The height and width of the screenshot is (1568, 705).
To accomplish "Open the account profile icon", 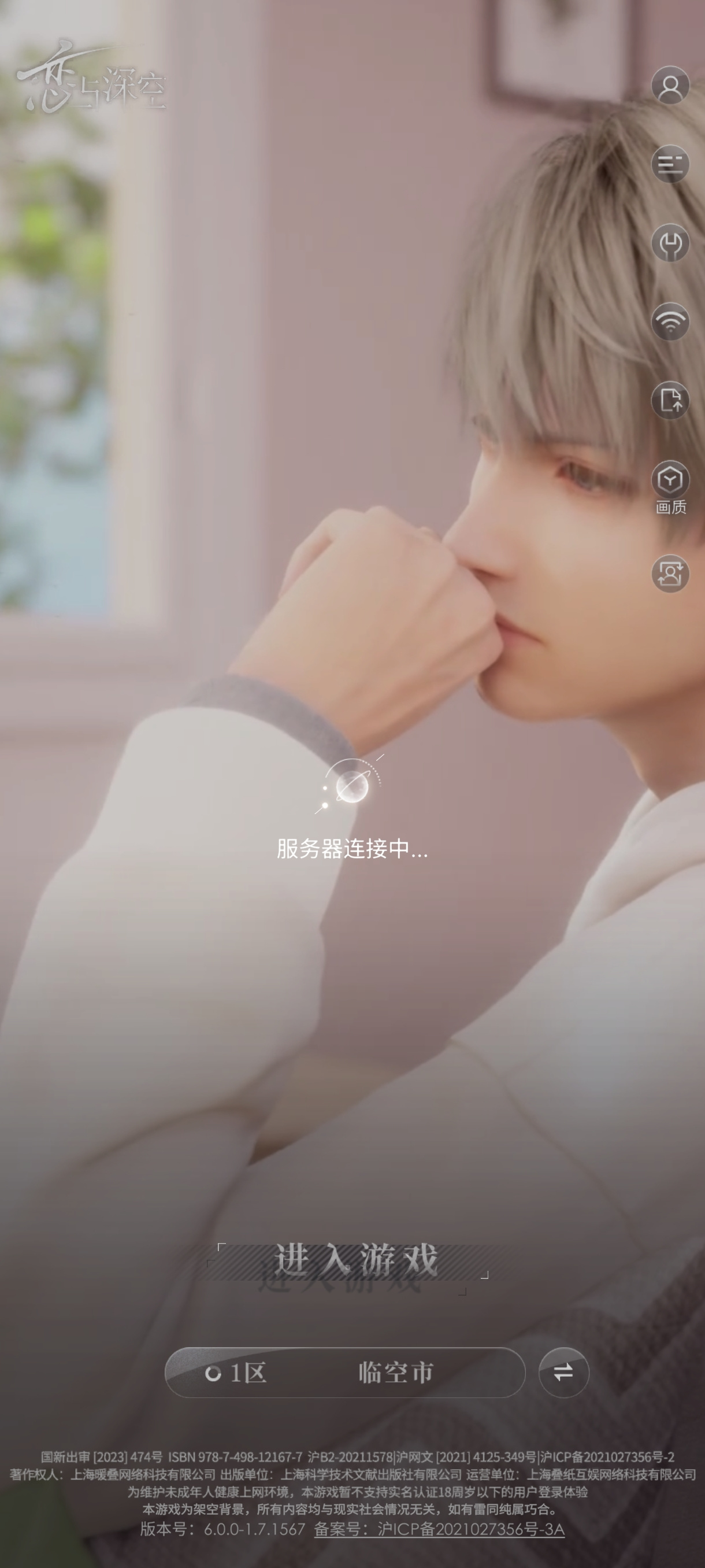I will point(670,85).
